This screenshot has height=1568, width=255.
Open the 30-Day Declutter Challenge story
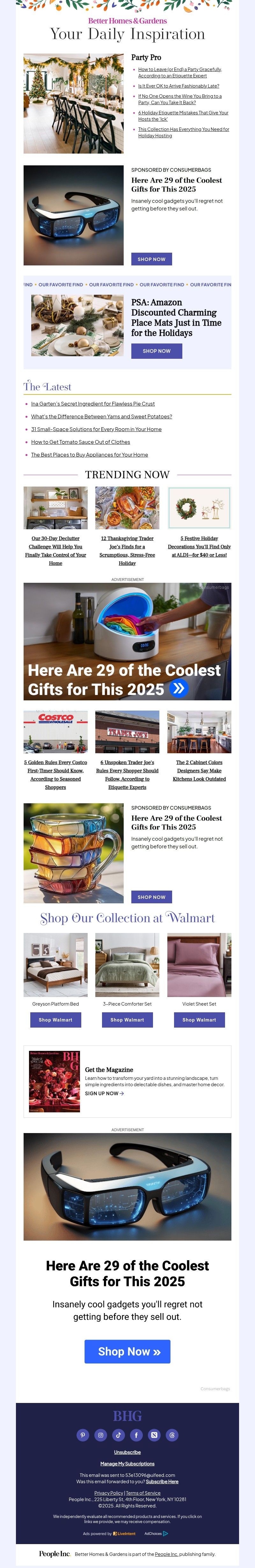55,550
